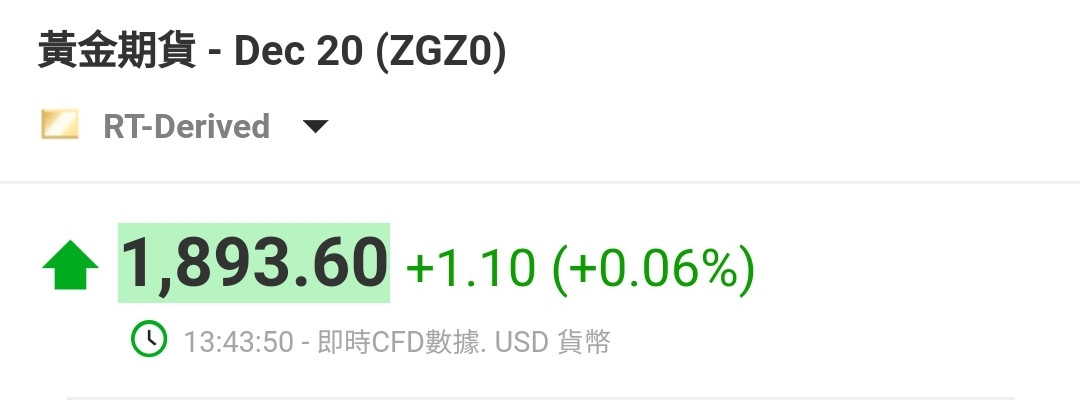The width and height of the screenshot is (1080, 420).
Task: Expand the RT-Derived data source dropdown
Action: [315, 127]
